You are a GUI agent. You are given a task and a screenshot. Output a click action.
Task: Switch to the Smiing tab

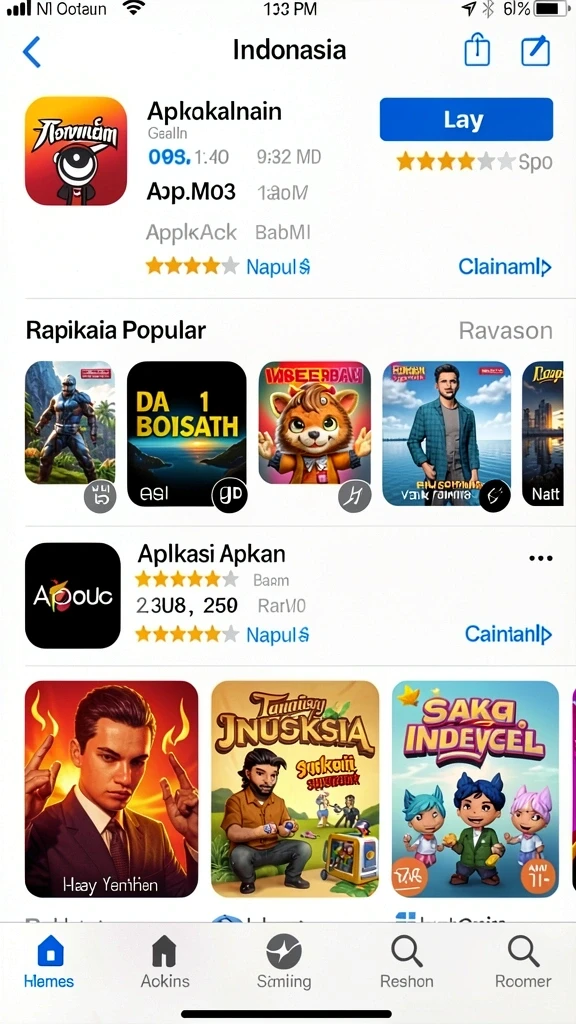pos(284,961)
